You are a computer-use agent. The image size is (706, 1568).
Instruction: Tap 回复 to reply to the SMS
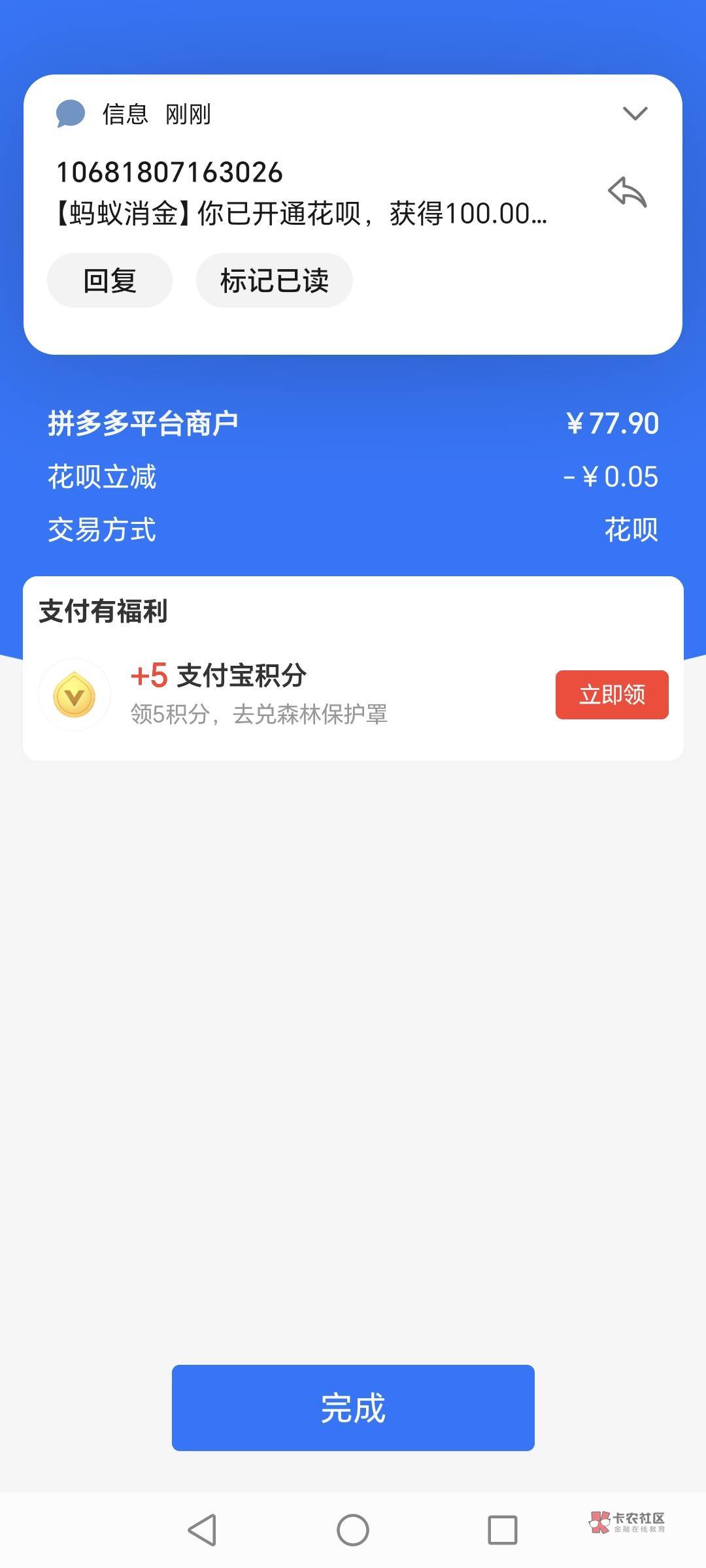(110, 280)
